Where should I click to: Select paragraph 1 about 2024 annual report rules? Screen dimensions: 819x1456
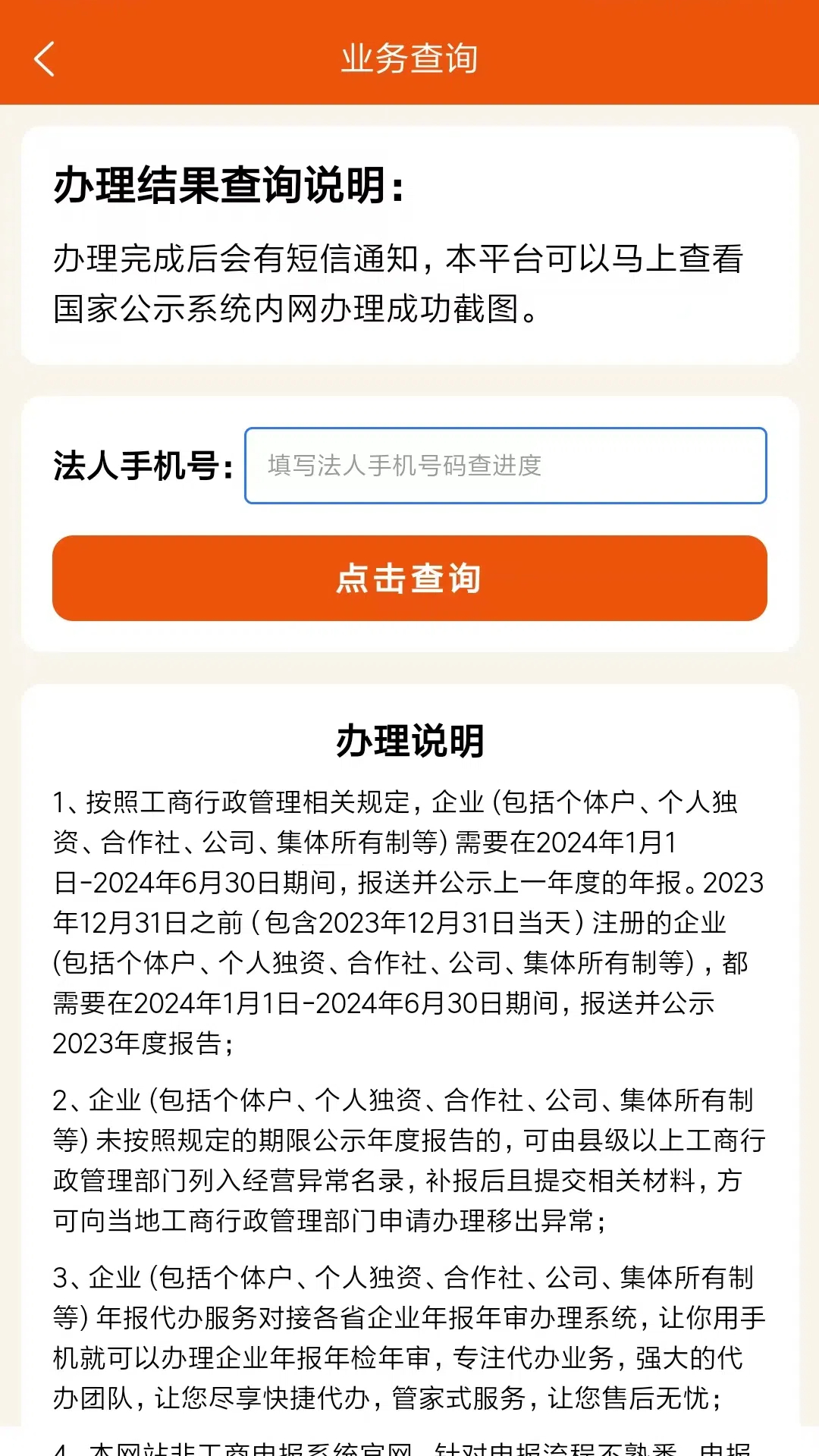[x=409, y=918]
